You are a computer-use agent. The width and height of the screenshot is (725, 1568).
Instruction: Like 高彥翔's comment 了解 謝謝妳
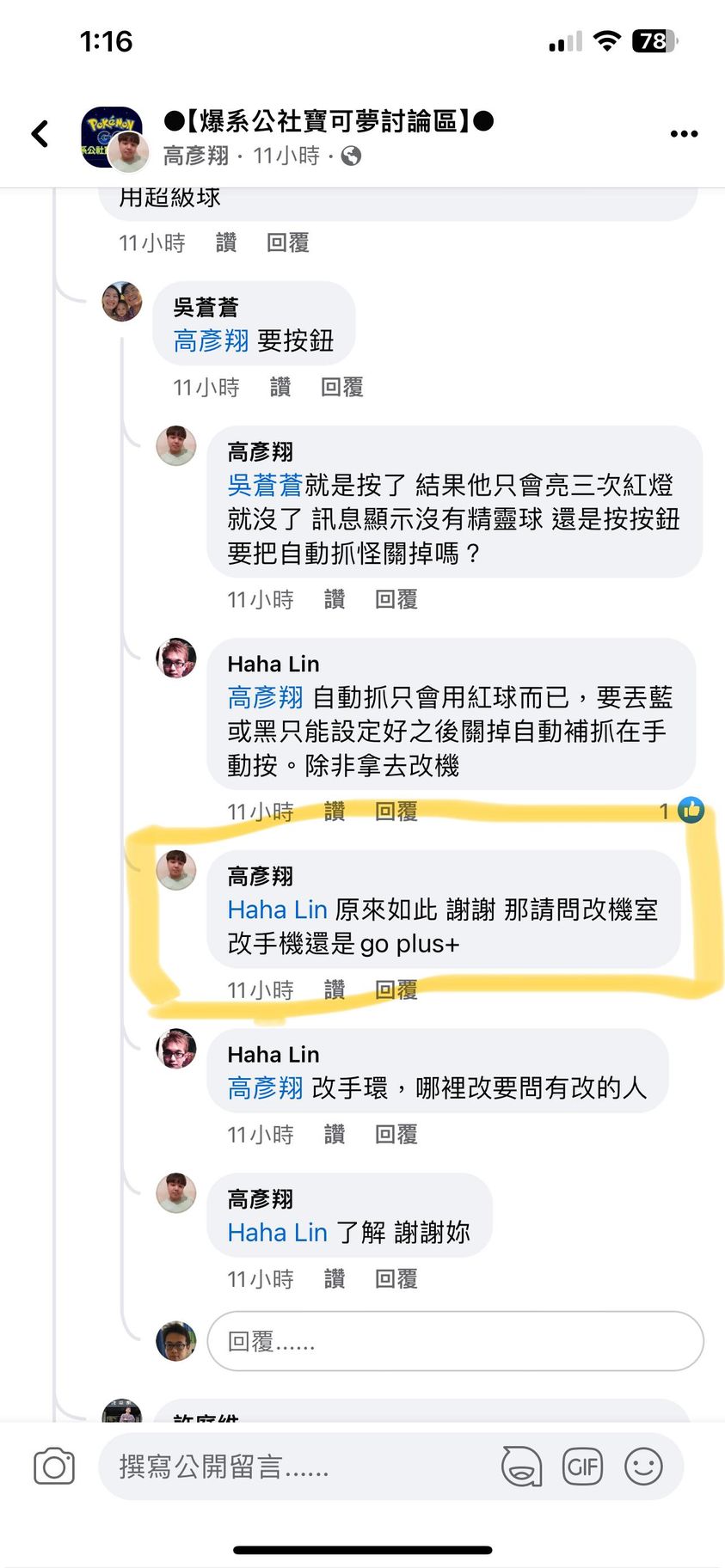[x=335, y=1279]
